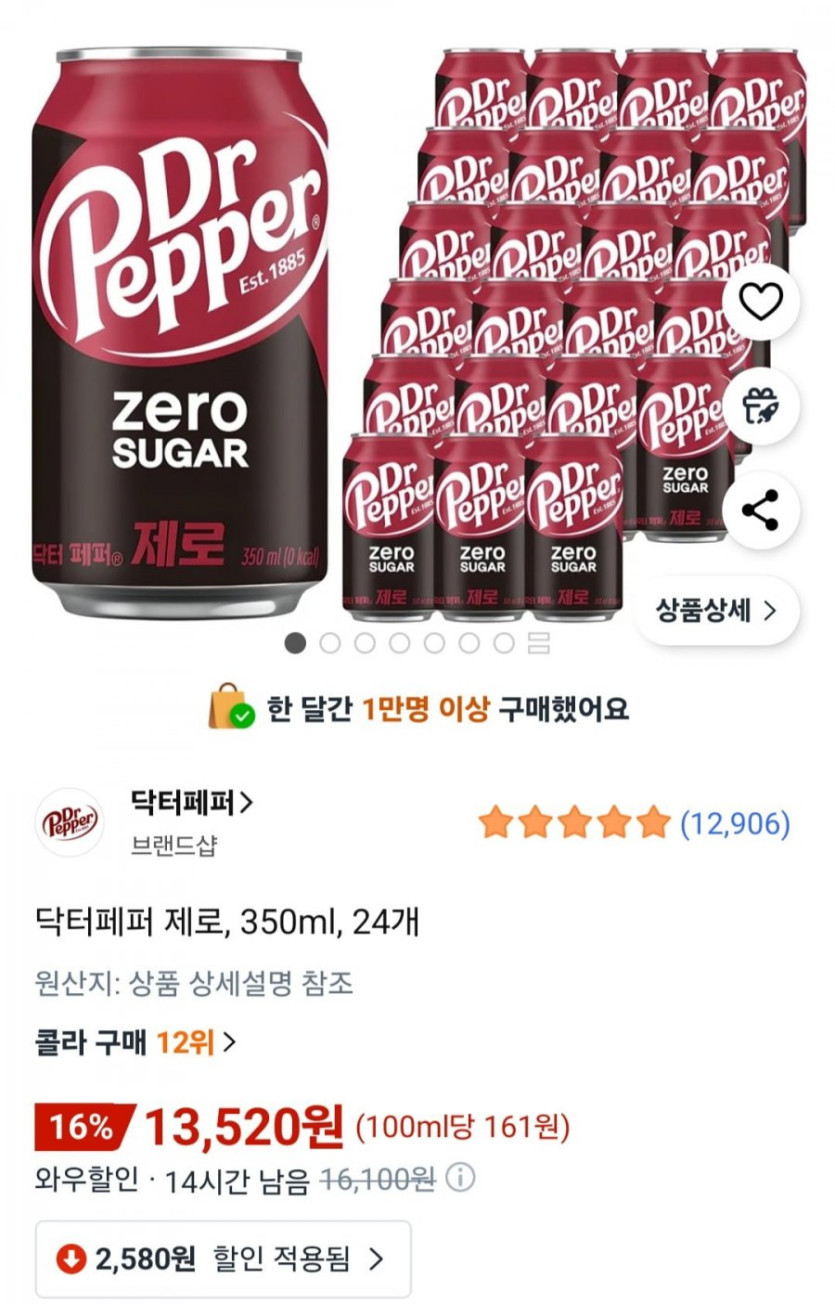835x1304 pixels.
Task: Open the image gallery grid indicator
Action: (538, 643)
